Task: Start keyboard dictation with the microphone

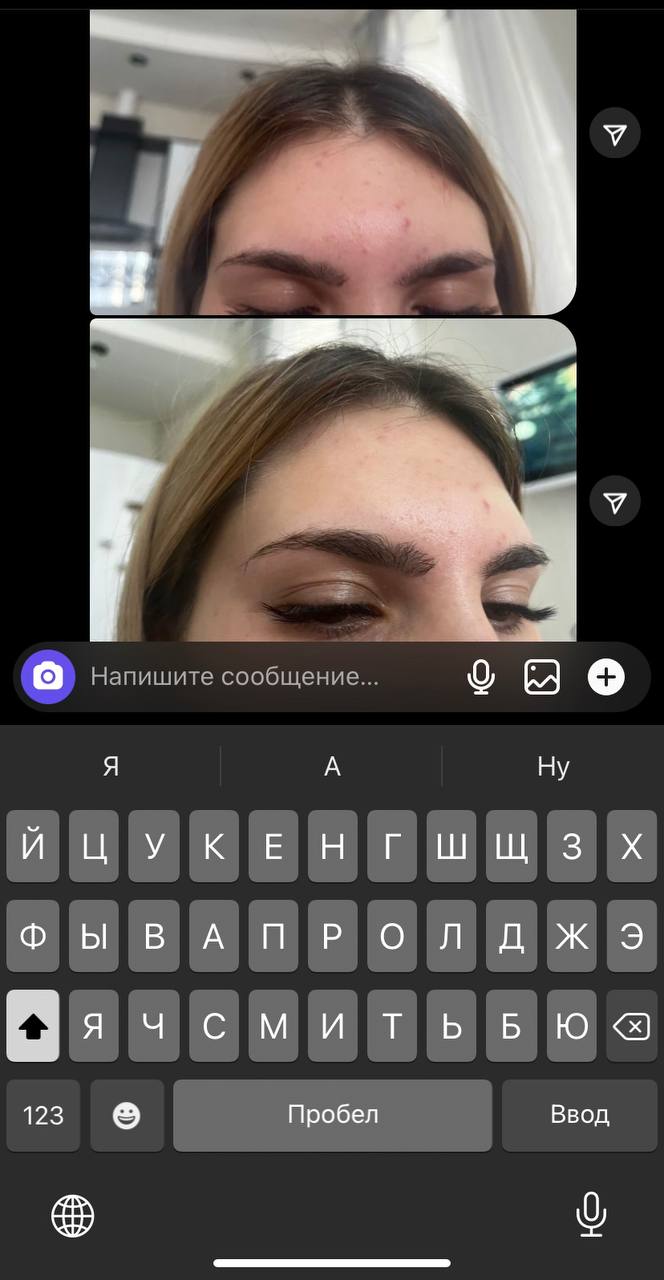Action: click(x=591, y=1215)
